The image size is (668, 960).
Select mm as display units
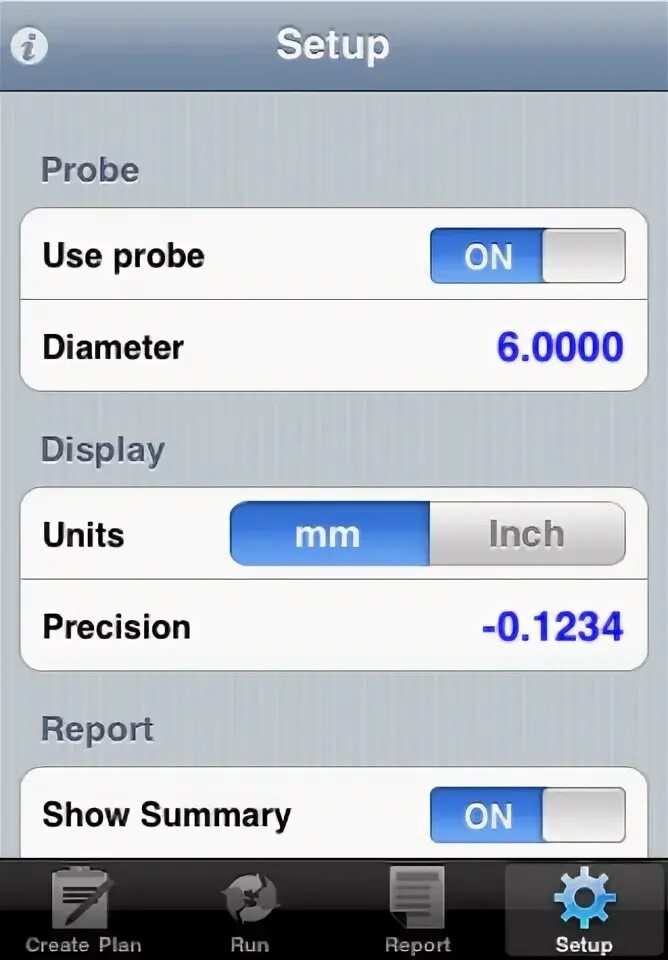(x=329, y=534)
